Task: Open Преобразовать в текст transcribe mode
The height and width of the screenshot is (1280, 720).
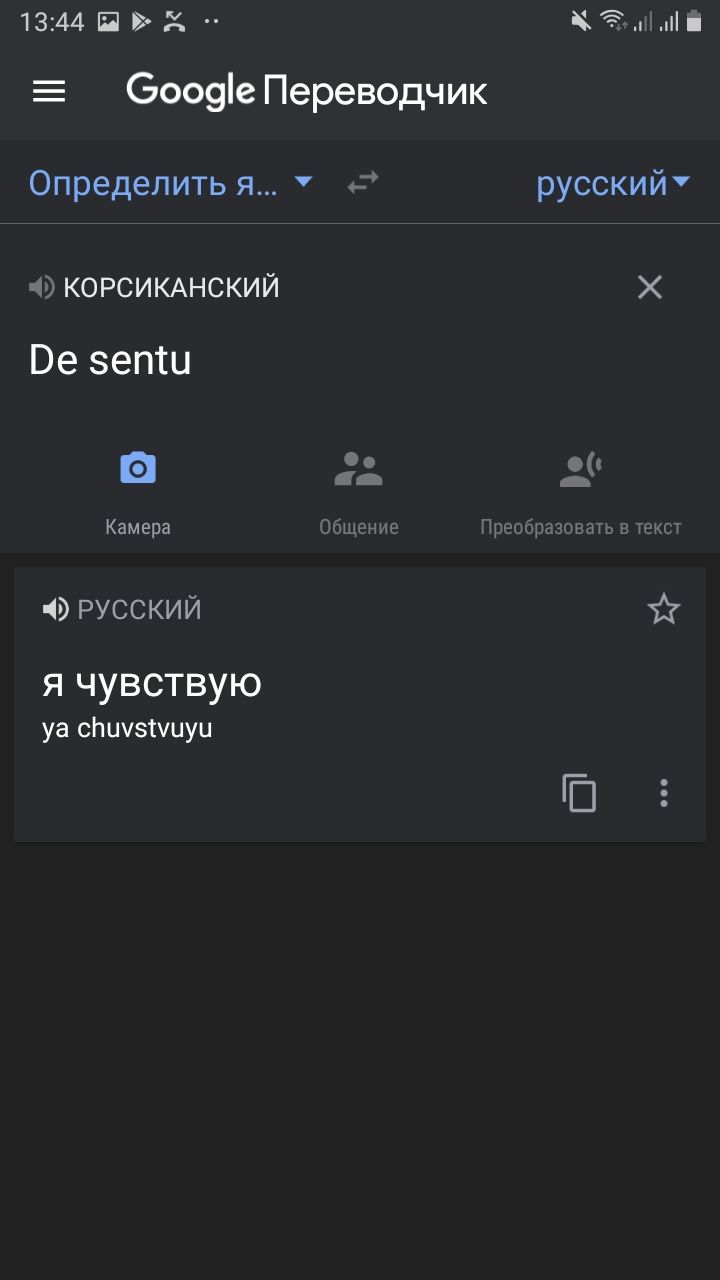Action: pos(580,492)
